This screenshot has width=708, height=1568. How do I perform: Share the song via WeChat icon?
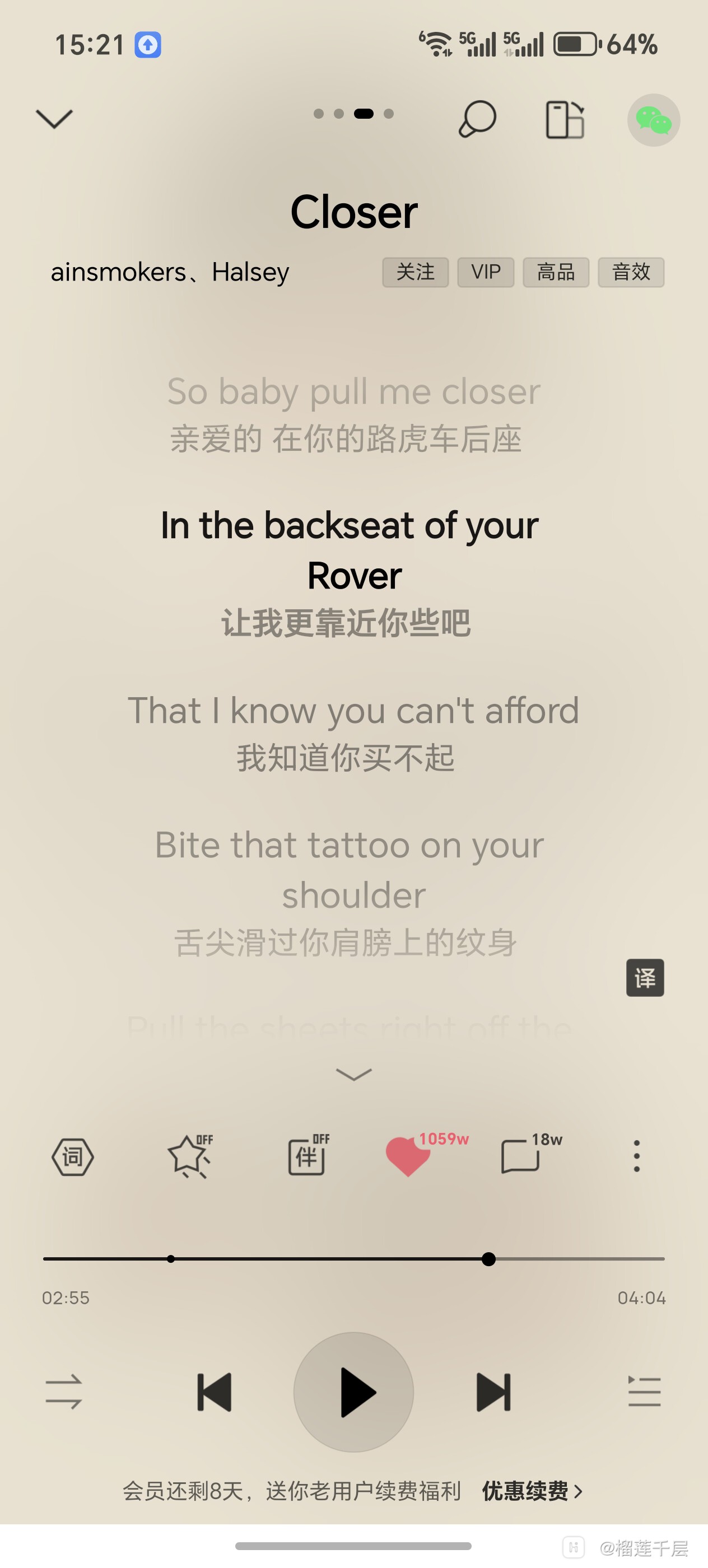point(653,120)
